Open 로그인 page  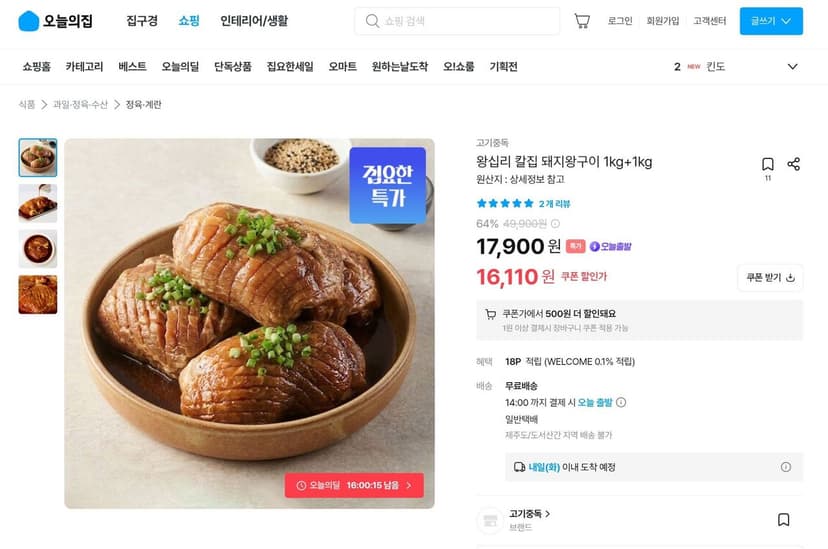click(x=619, y=21)
